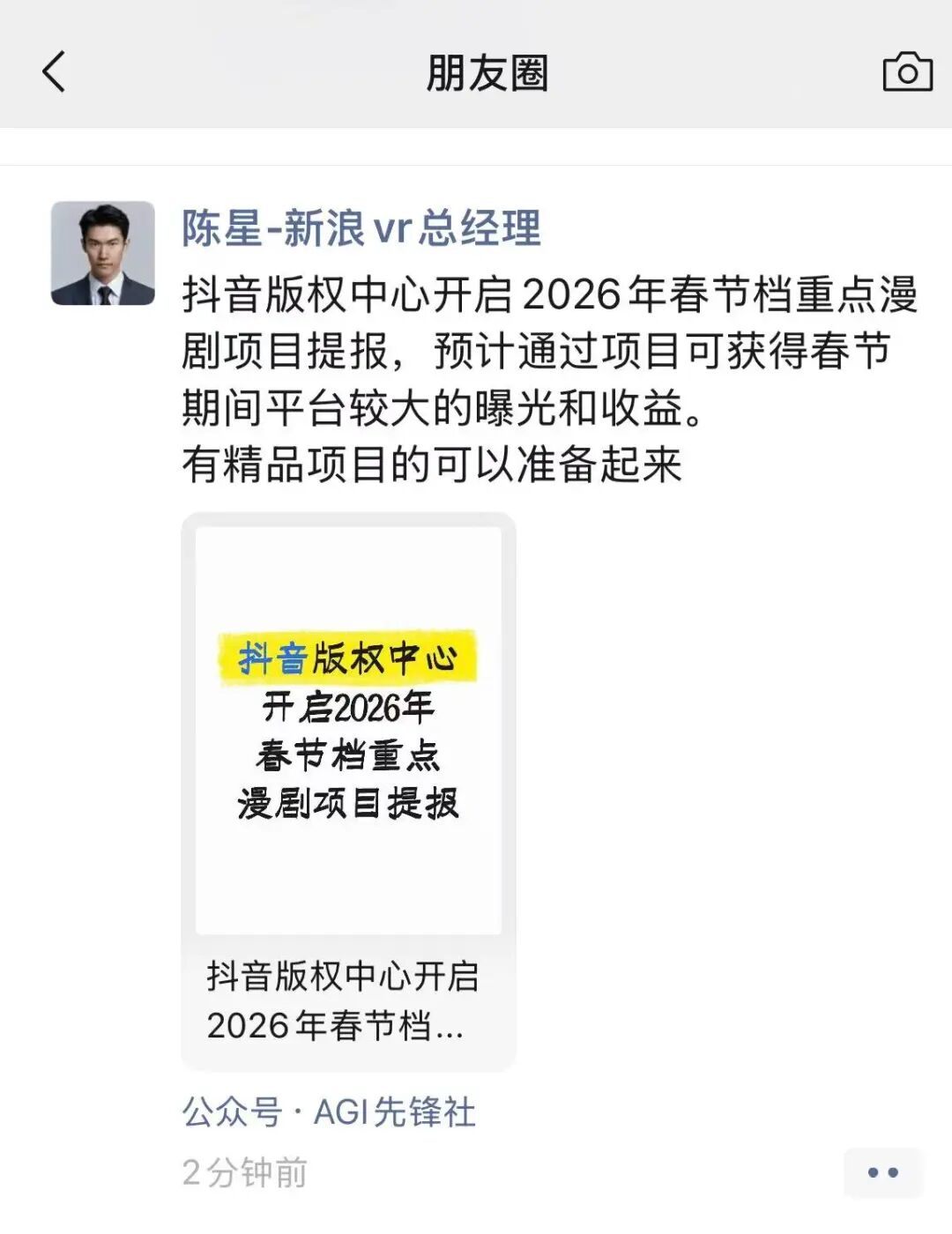Open the camera to post a moment
This screenshot has width=952, height=1234.
(907, 72)
